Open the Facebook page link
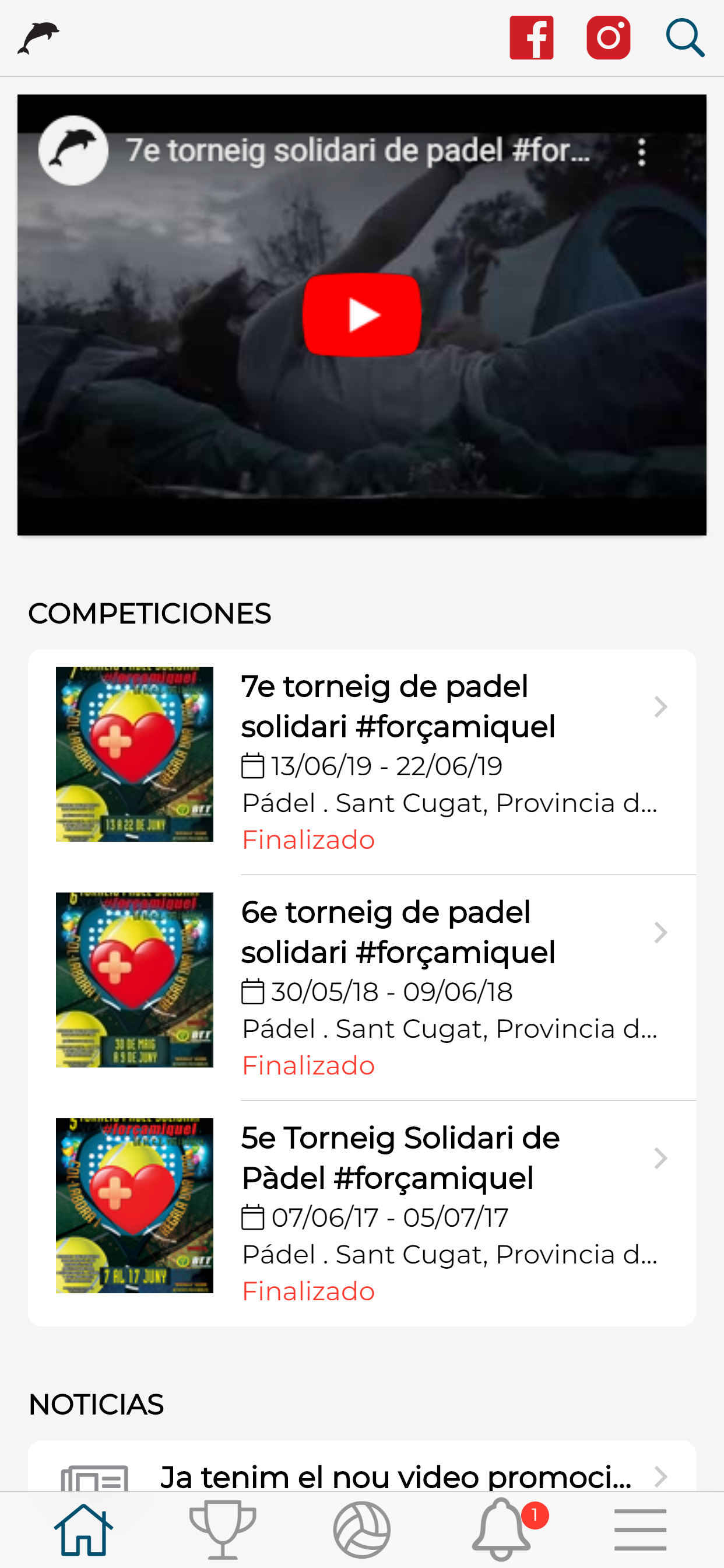The width and height of the screenshot is (724, 1568). [531, 38]
